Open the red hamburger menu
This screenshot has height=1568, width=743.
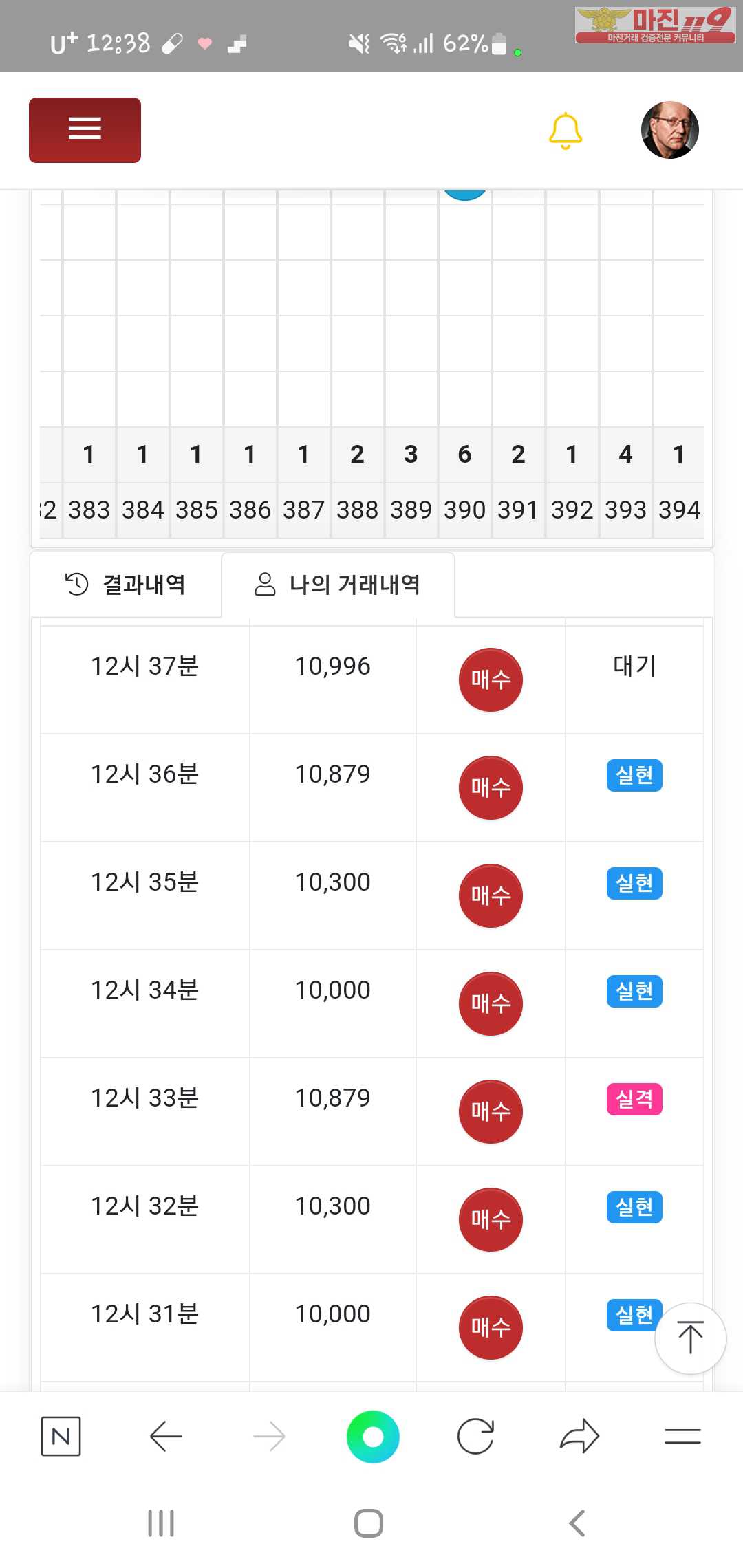(x=85, y=130)
